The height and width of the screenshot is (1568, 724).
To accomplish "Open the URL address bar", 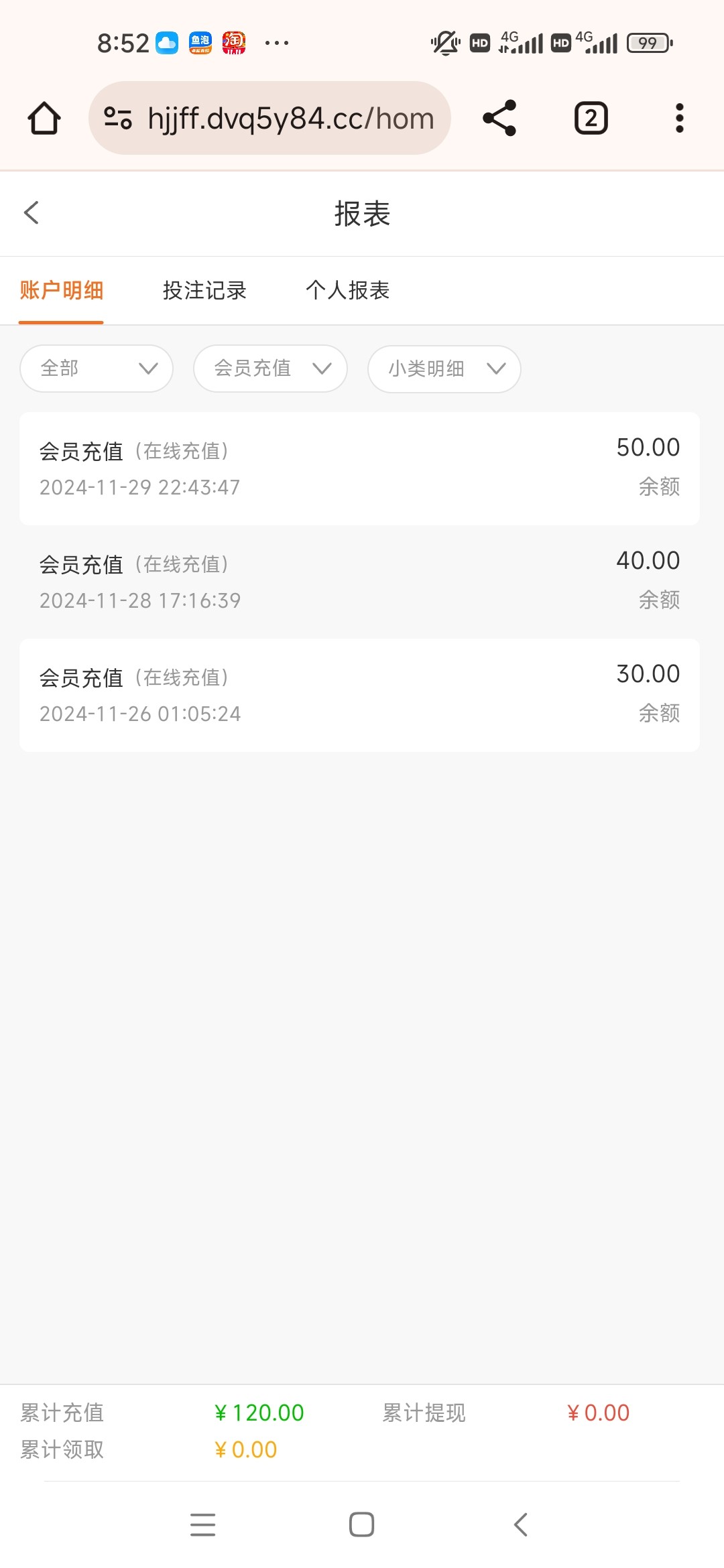I will (x=269, y=118).
